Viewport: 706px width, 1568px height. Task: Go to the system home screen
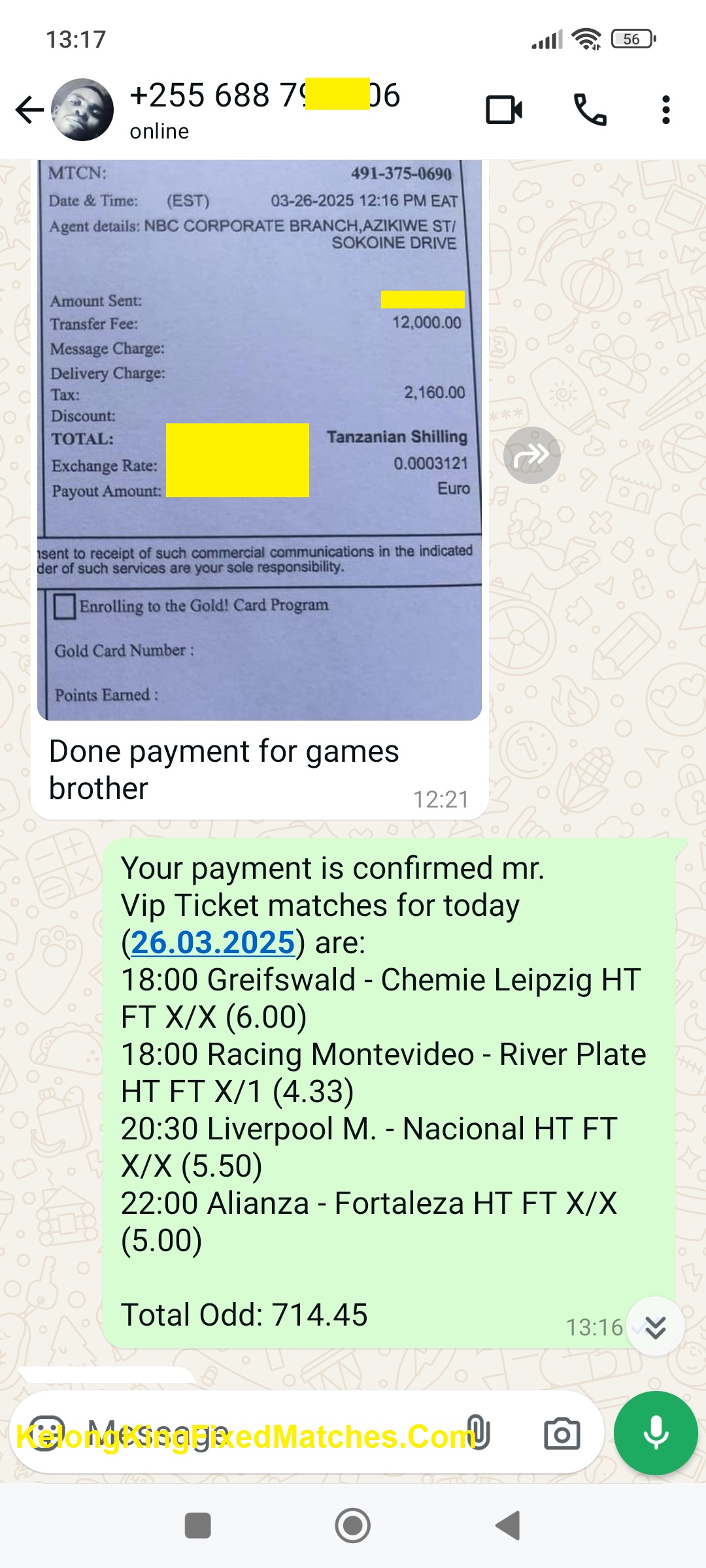point(353,1526)
